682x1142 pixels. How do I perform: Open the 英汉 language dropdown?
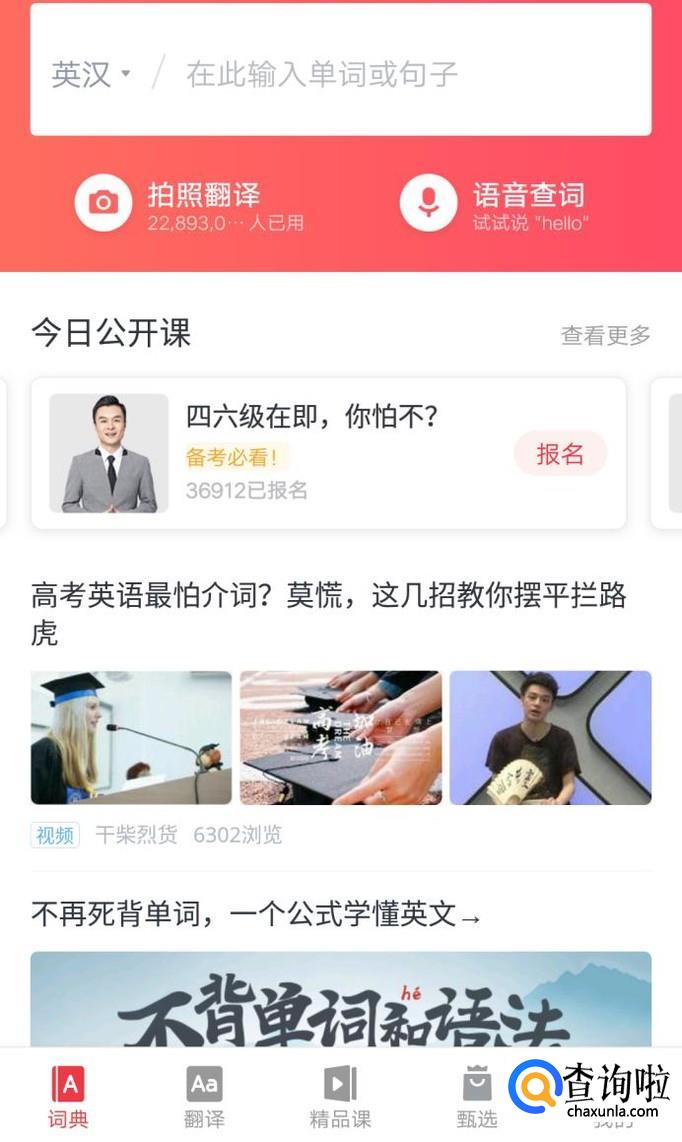(x=90, y=74)
